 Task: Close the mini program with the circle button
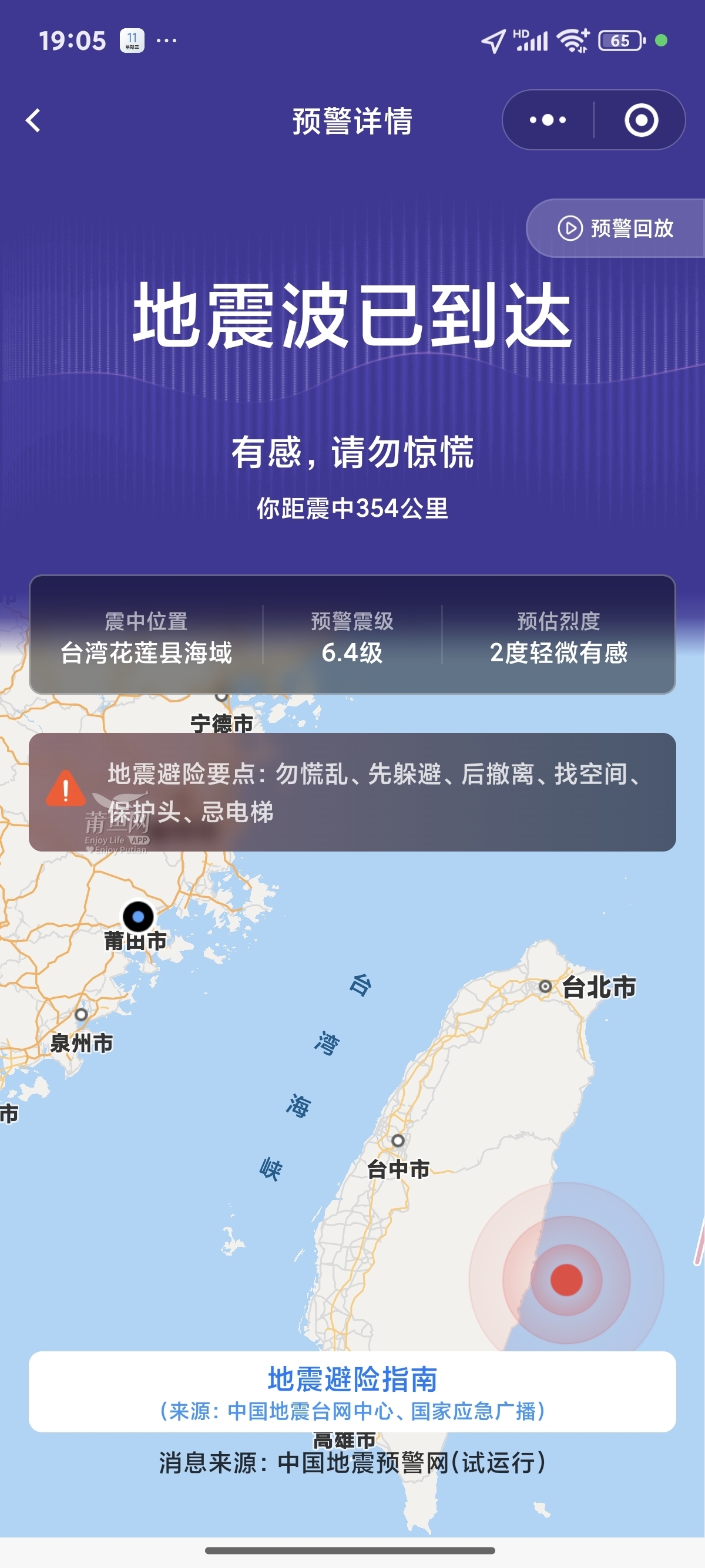640,120
